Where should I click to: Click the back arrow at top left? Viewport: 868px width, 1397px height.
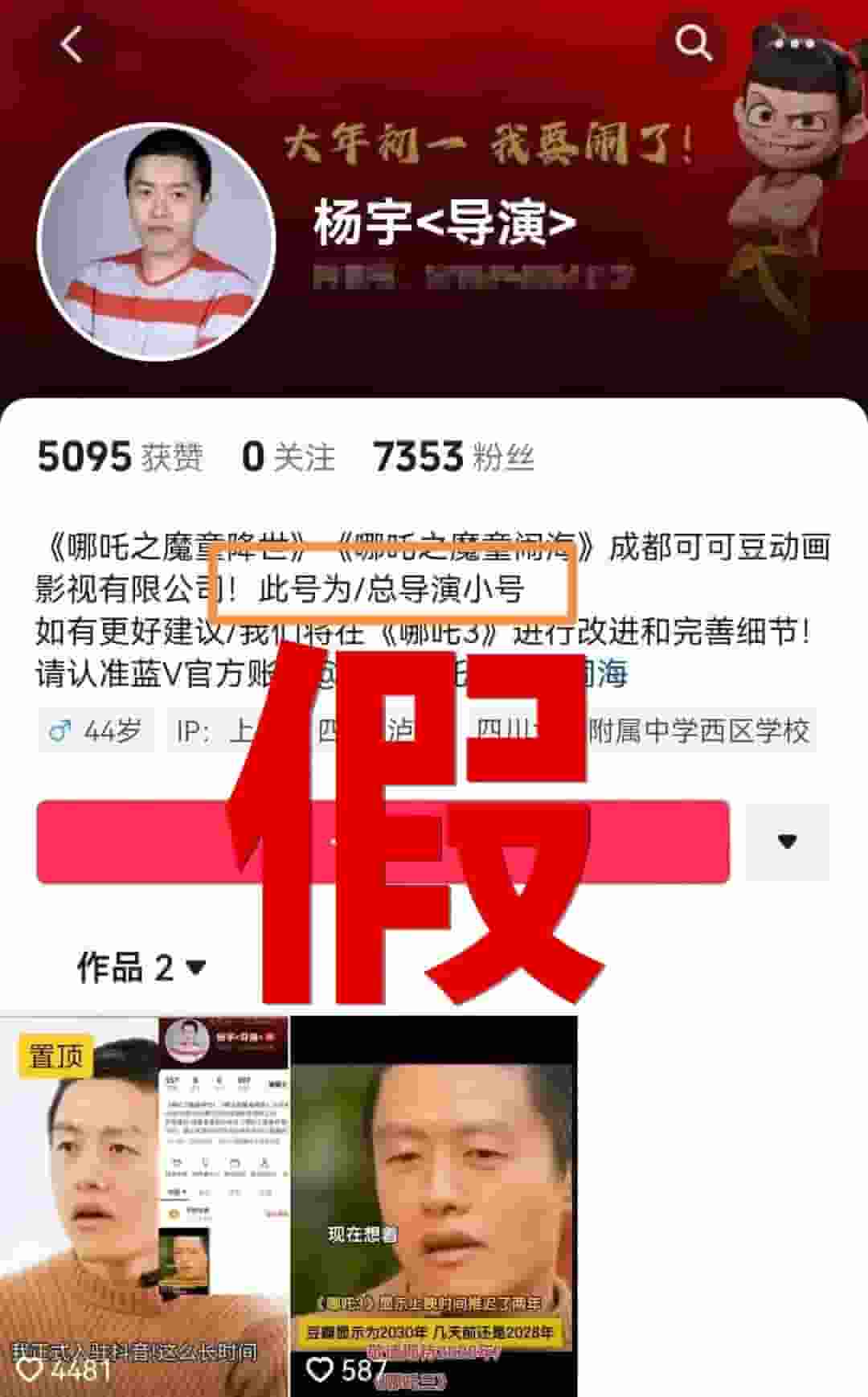[72, 44]
